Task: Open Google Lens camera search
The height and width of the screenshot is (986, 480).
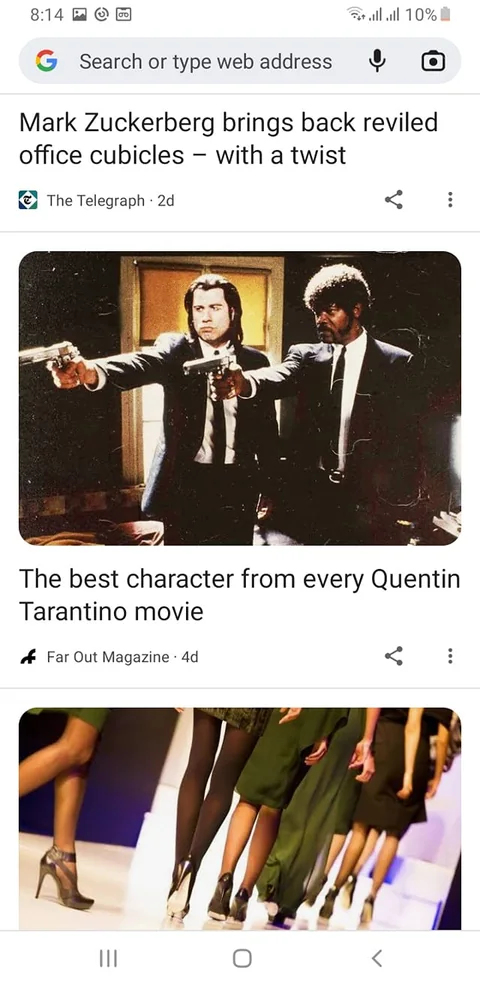Action: (433, 61)
